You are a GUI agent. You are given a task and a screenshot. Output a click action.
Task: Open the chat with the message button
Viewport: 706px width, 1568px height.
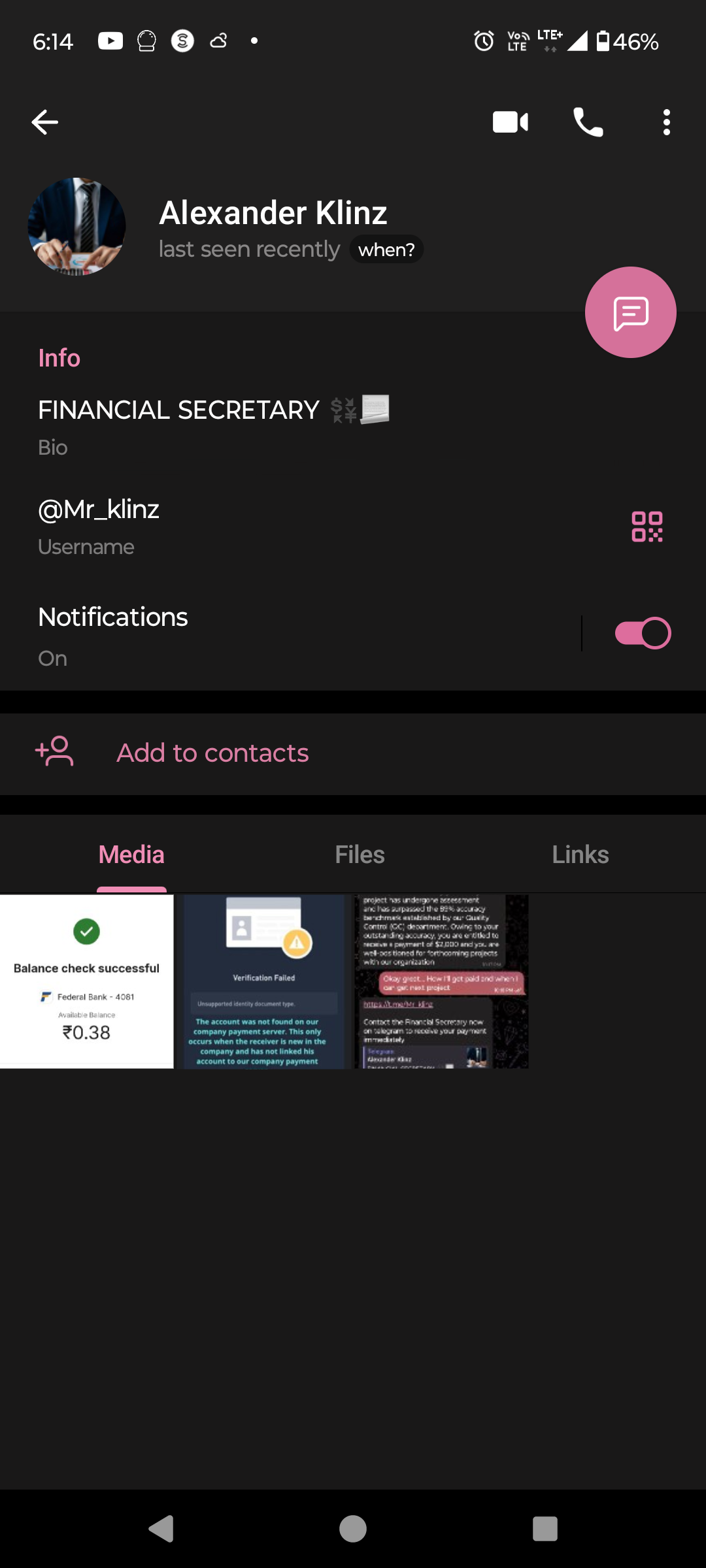point(630,312)
